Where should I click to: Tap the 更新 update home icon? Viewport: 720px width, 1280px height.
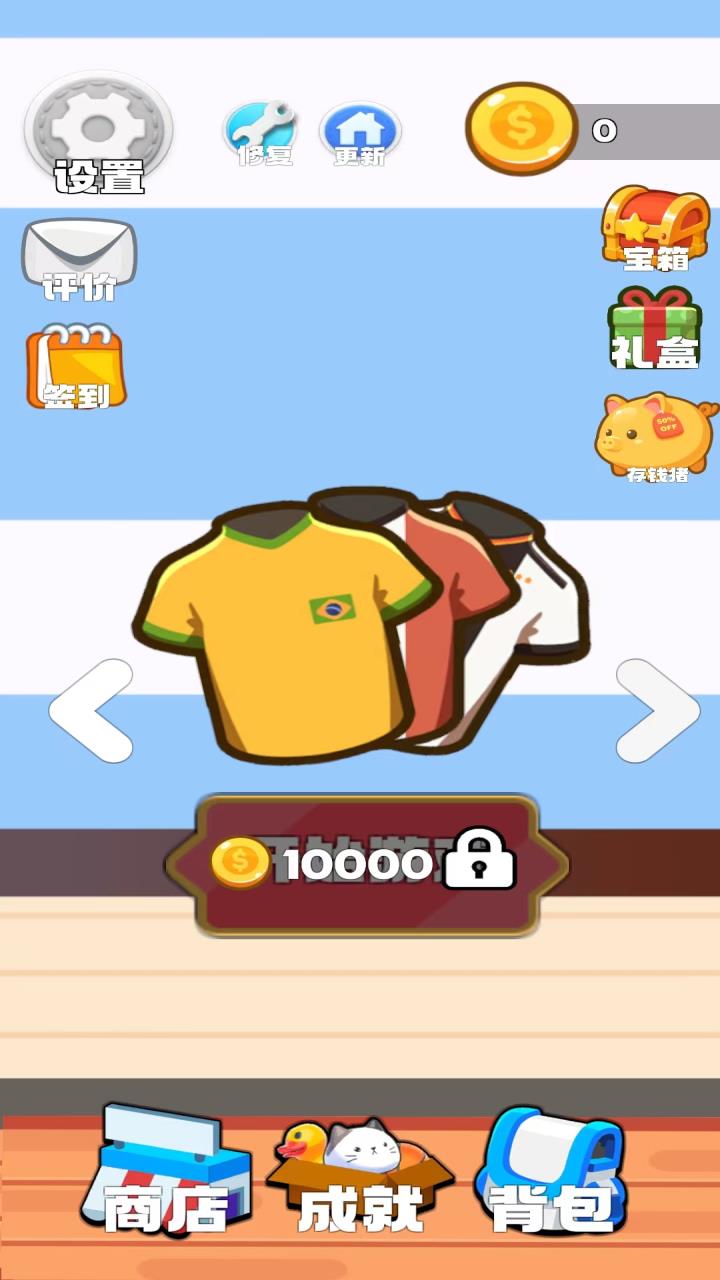pyautogui.click(x=360, y=134)
